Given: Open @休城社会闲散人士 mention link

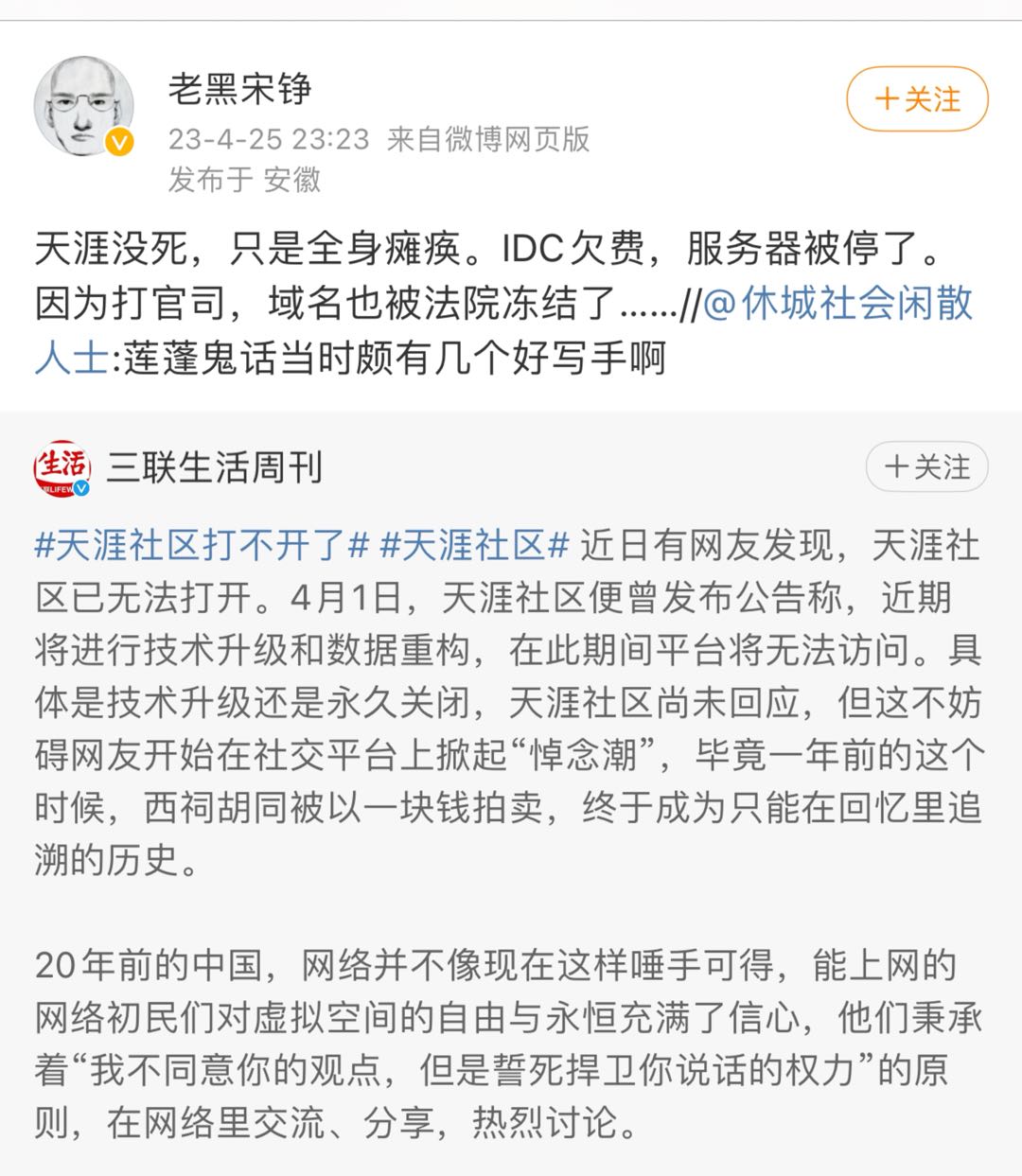Looking at the screenshot, I should pyautogui.click(x=838, y=305).
